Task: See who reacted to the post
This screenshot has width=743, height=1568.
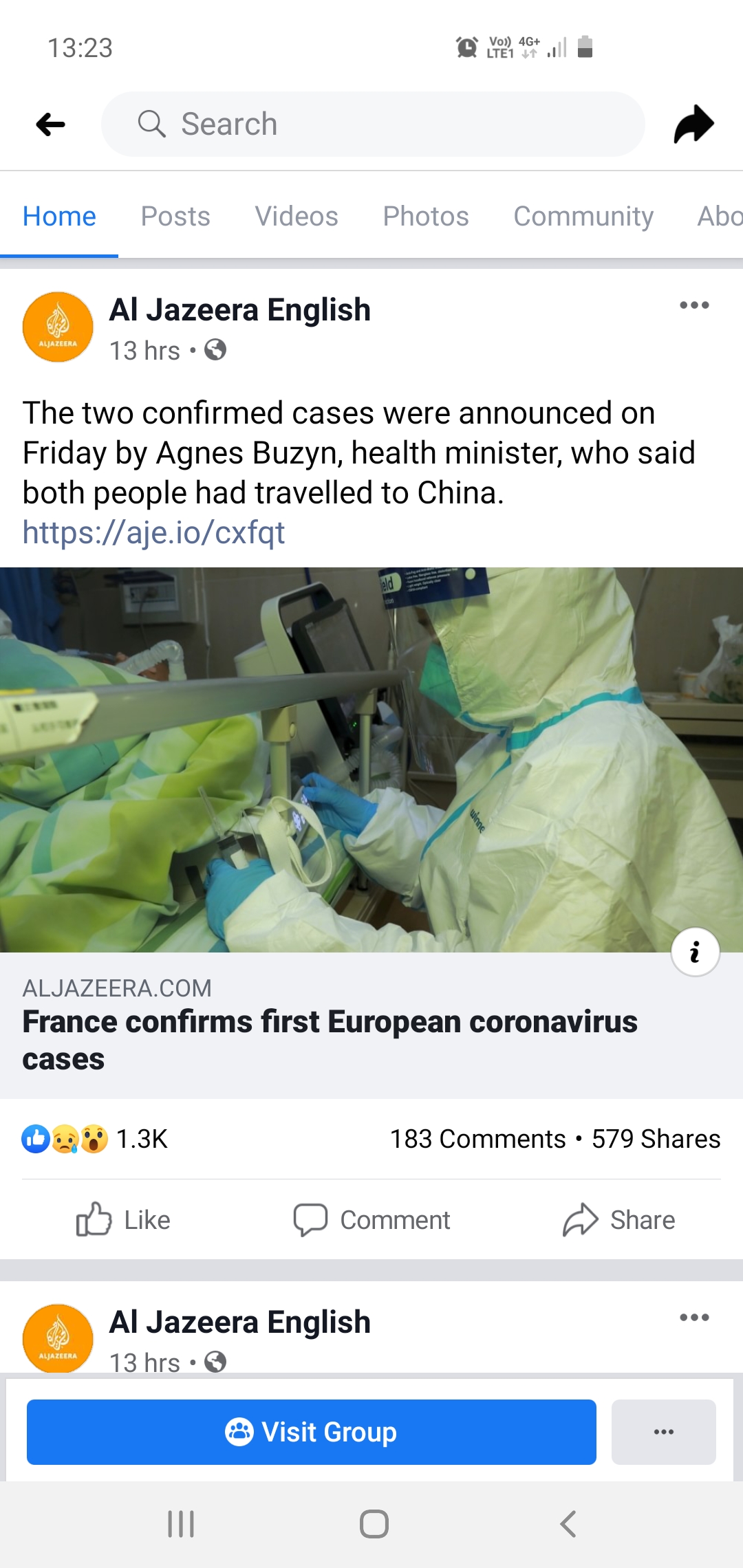Action: [x=95, y=1139]
